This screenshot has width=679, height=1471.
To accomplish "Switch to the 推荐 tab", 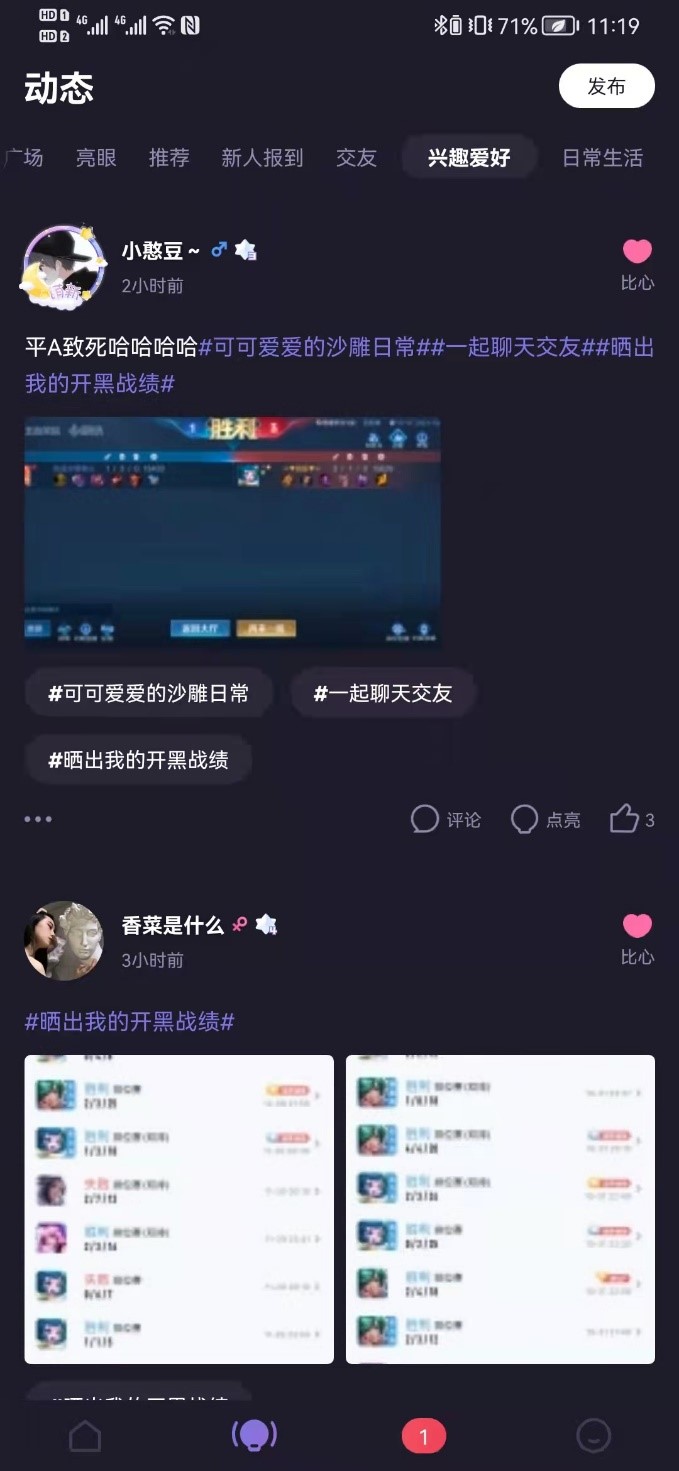I will click(x=169, y=158).
